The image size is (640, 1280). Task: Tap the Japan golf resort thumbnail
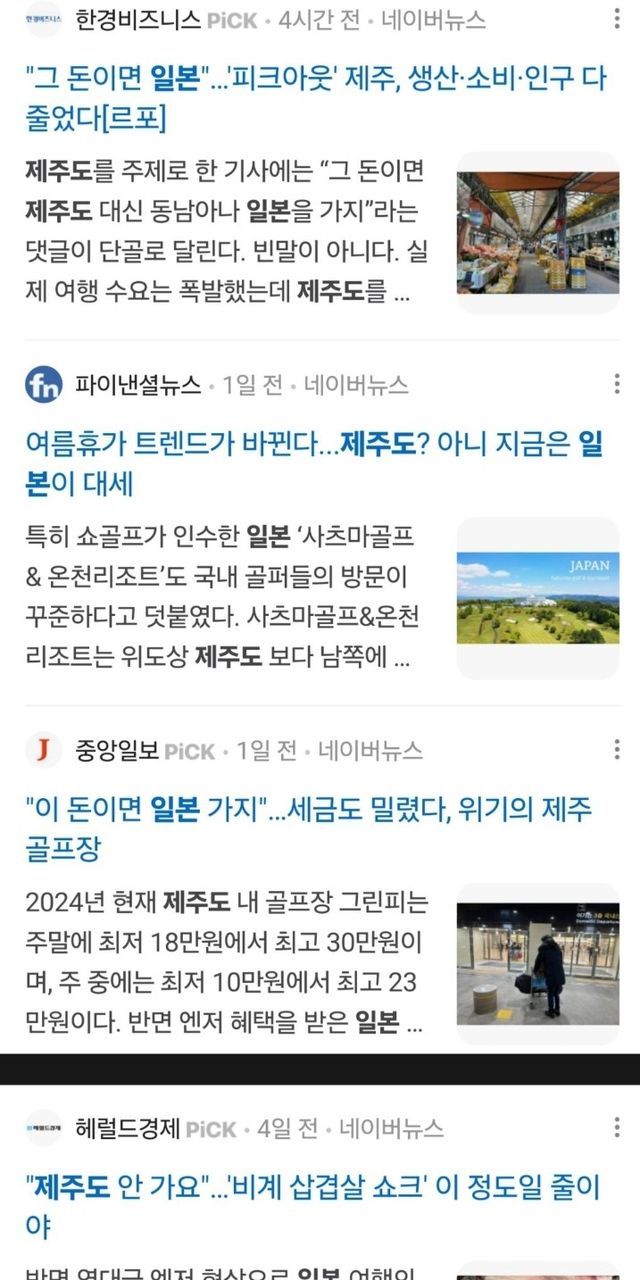(537, 598)
